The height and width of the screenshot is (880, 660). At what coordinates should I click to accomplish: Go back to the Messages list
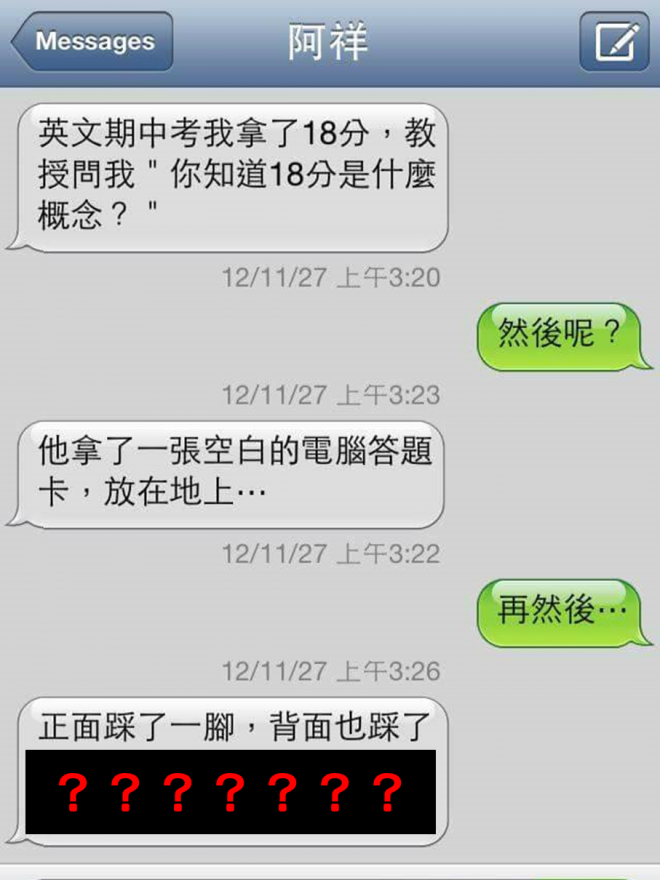(92, 42)
